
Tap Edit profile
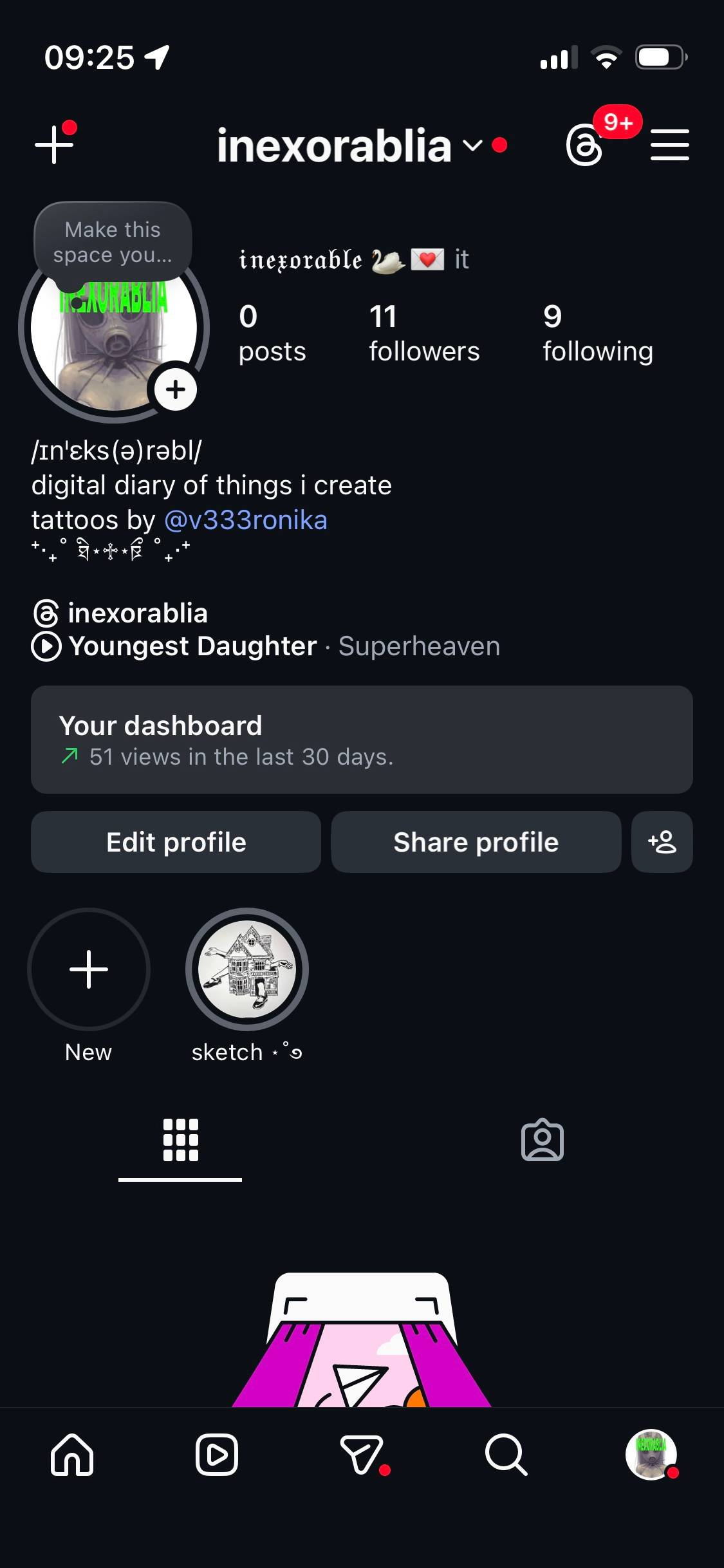click(176, 842)
